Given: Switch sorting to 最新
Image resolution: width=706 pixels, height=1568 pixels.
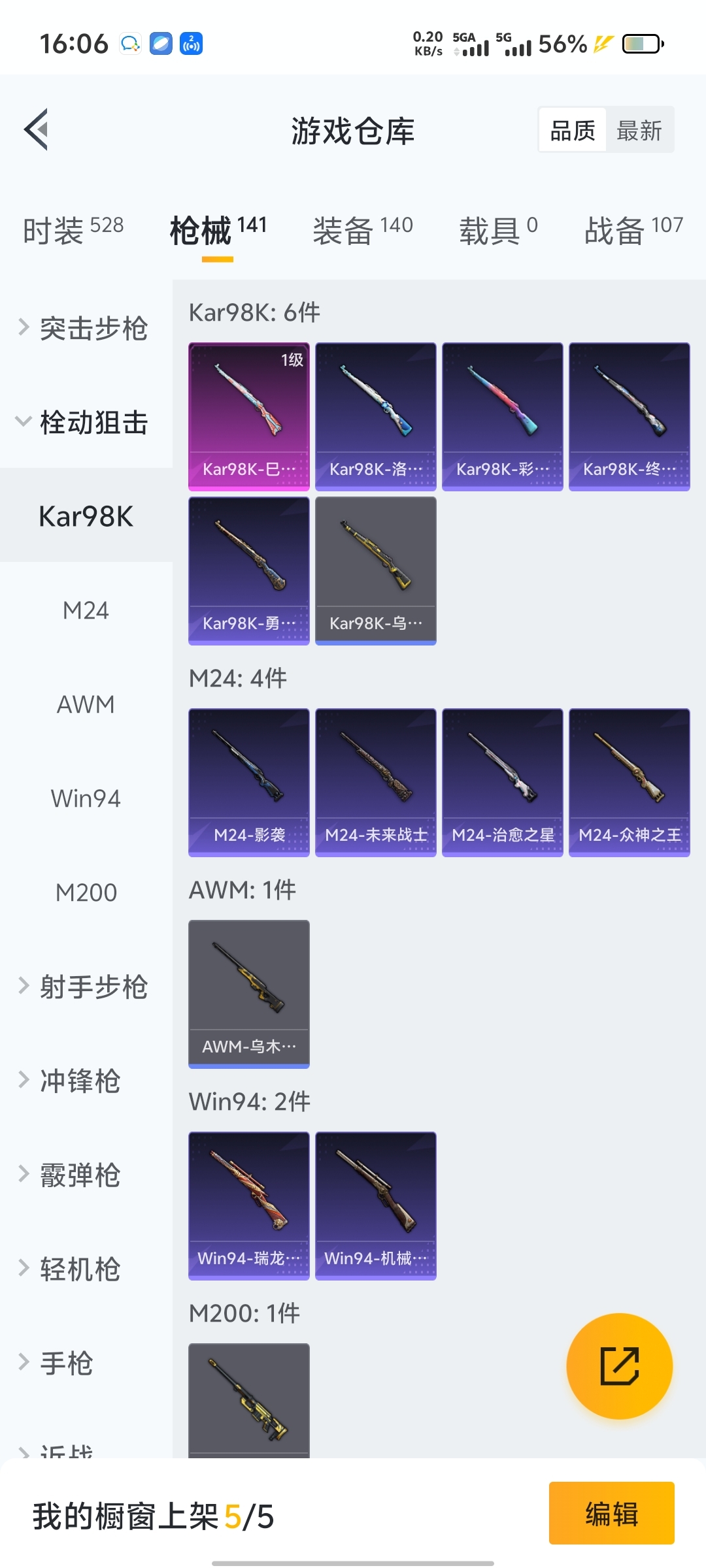Looking at the screenshot, I should tap(639, 131).
